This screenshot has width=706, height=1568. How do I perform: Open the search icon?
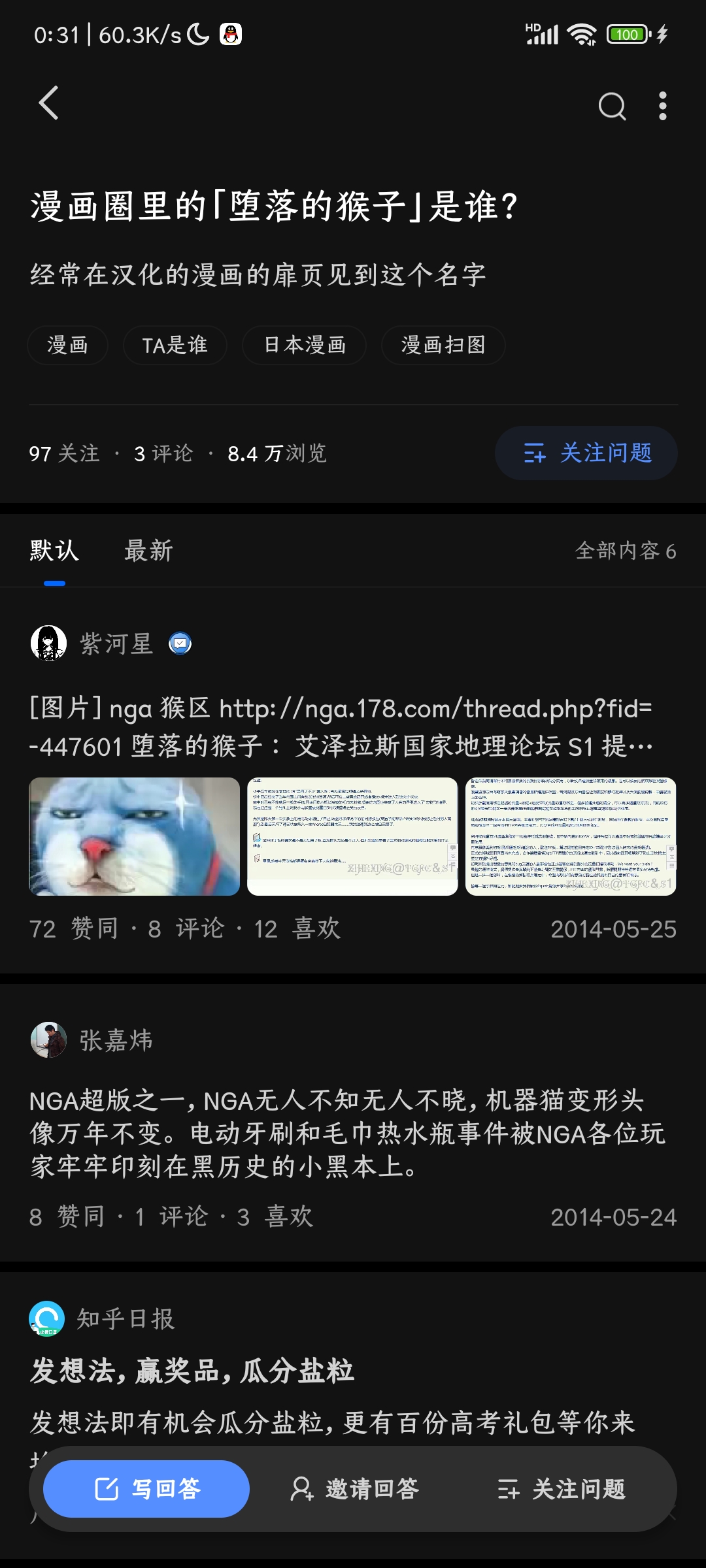(612, 106)
